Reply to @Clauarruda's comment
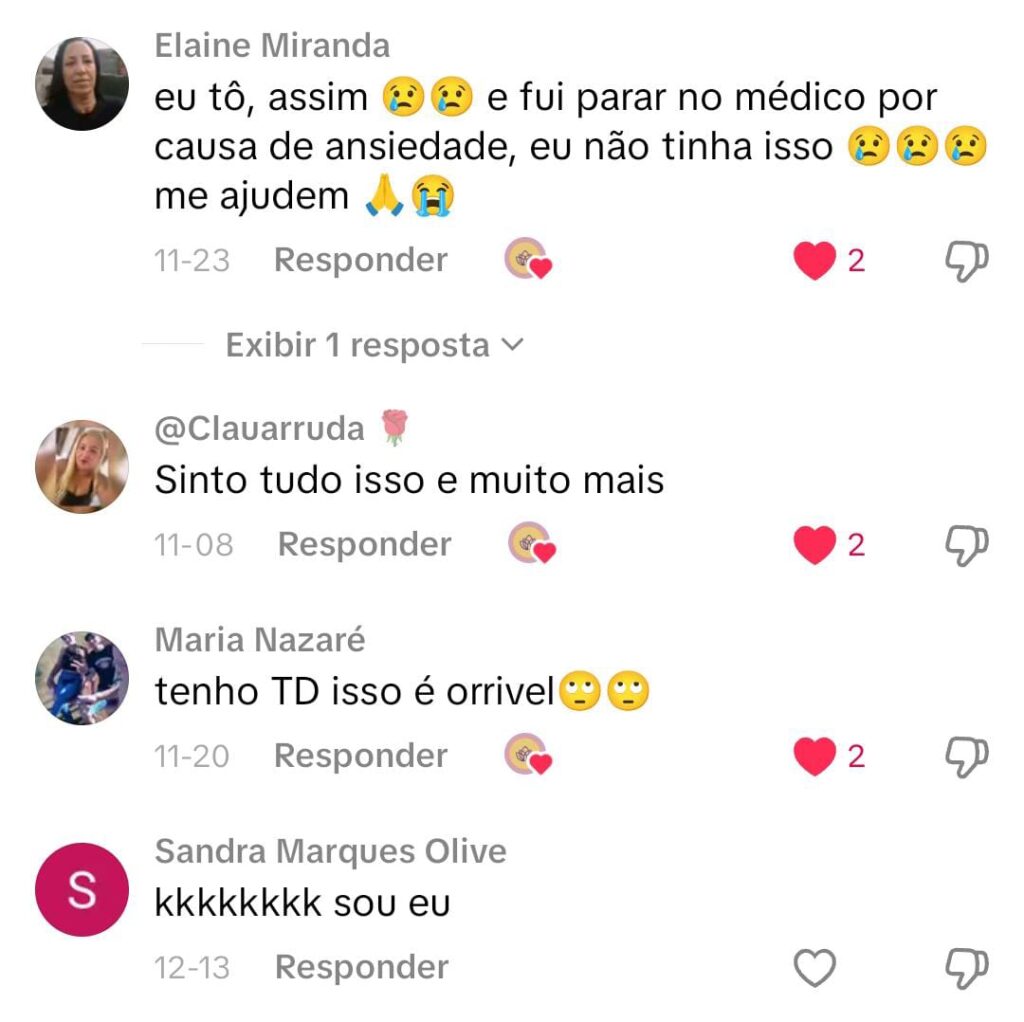 coord(364,544)
